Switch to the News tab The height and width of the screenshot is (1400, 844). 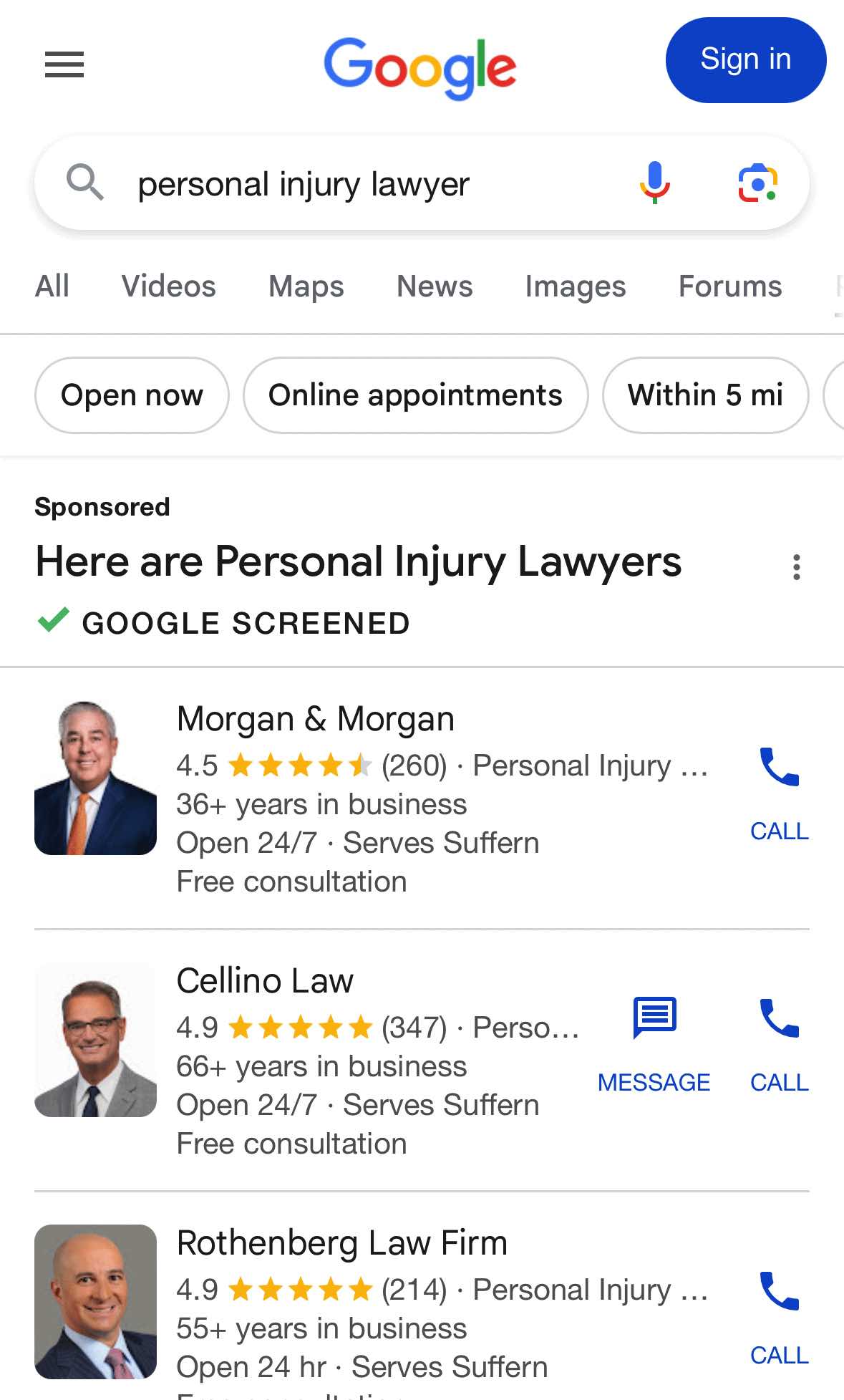pyautogui.click(x=435, y=286)
